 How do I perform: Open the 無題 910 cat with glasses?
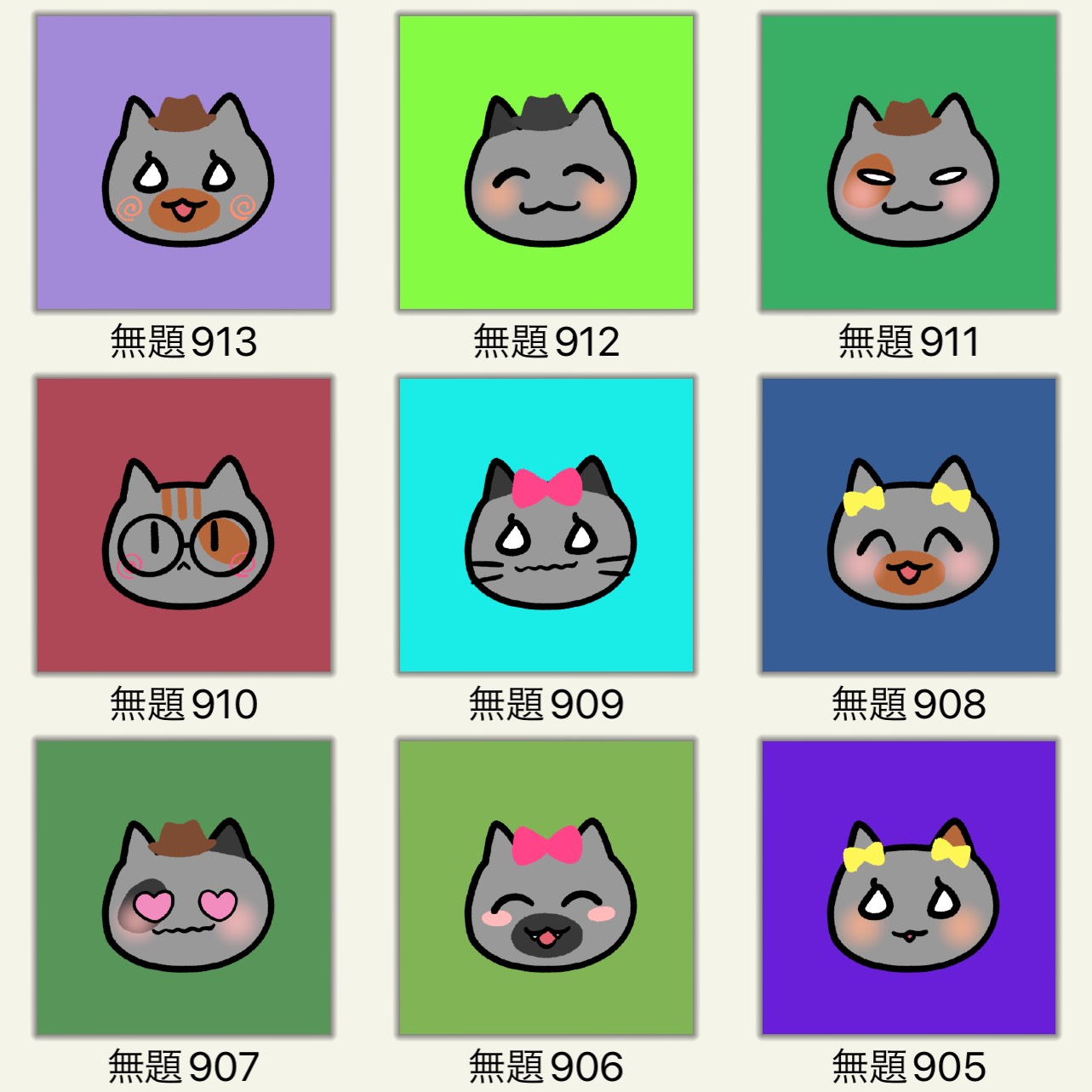[184, 525]
